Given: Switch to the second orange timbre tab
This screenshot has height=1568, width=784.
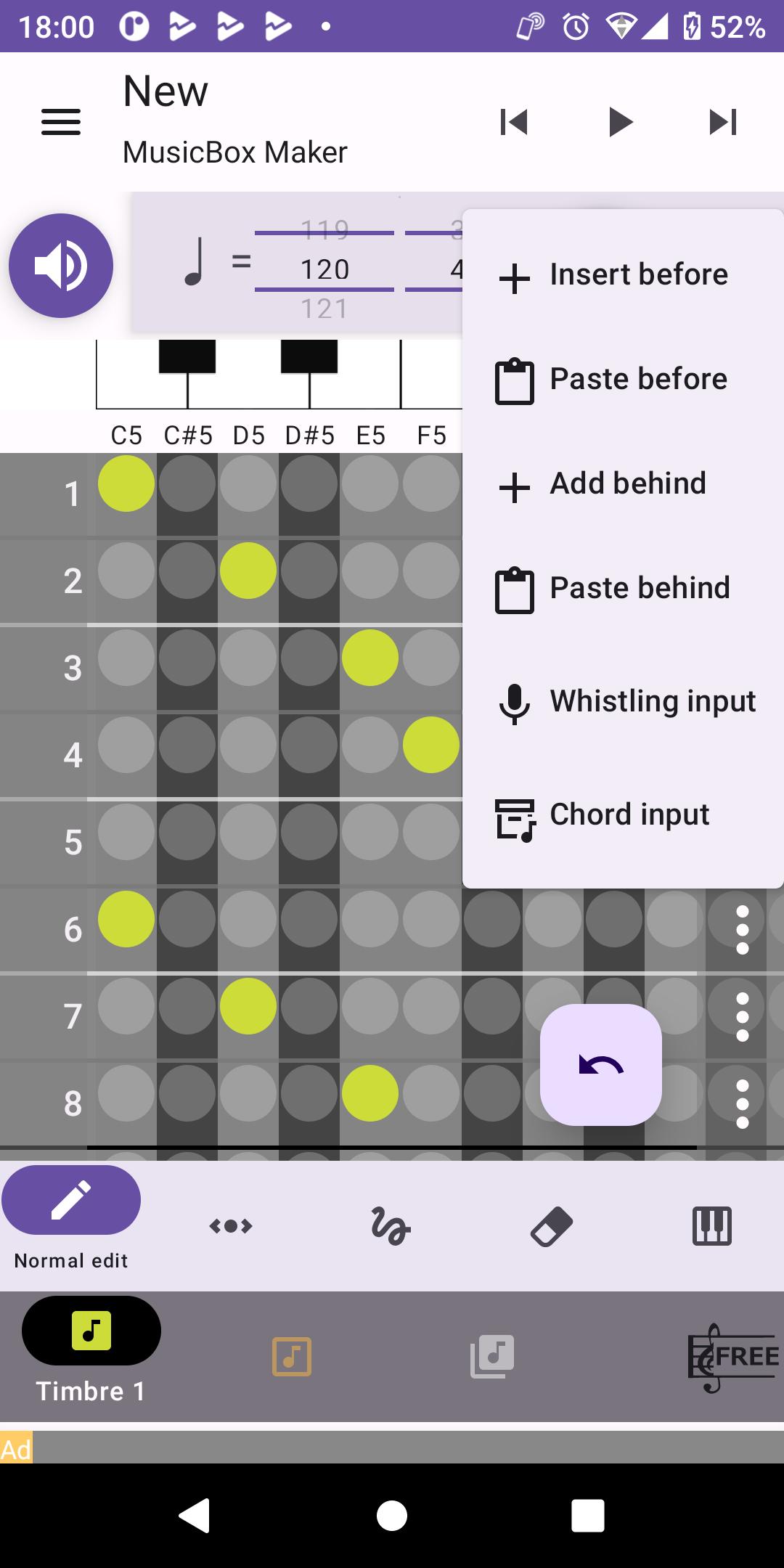Looking at the screenshot, I should point(292,1356).
